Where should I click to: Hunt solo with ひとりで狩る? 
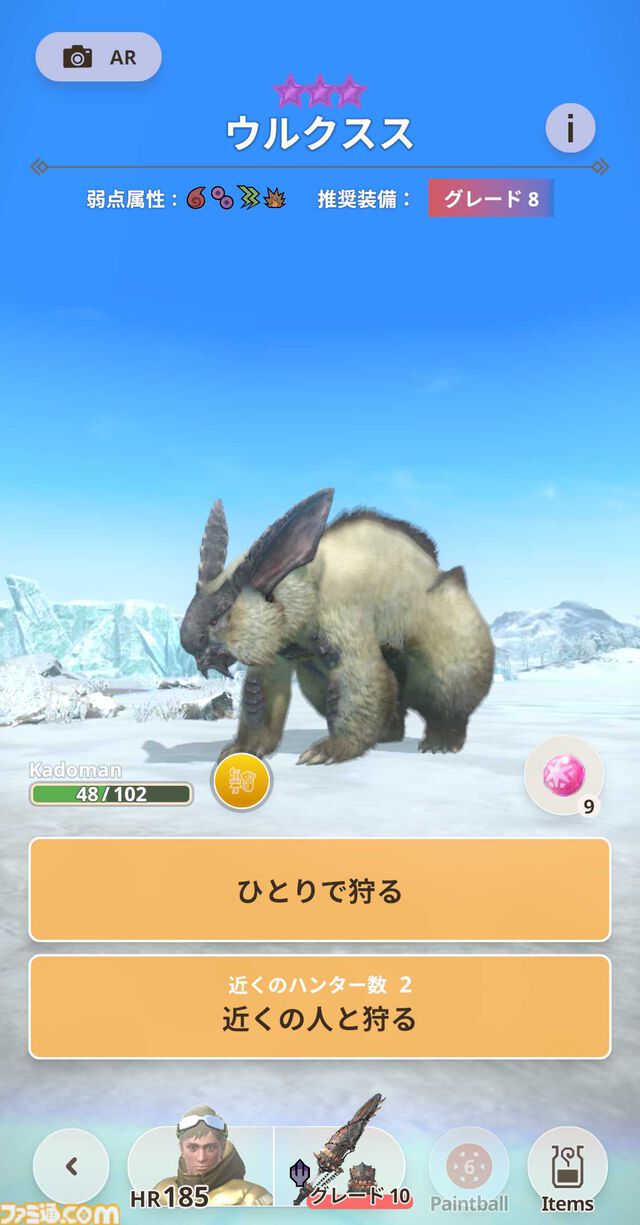(320, 890)
